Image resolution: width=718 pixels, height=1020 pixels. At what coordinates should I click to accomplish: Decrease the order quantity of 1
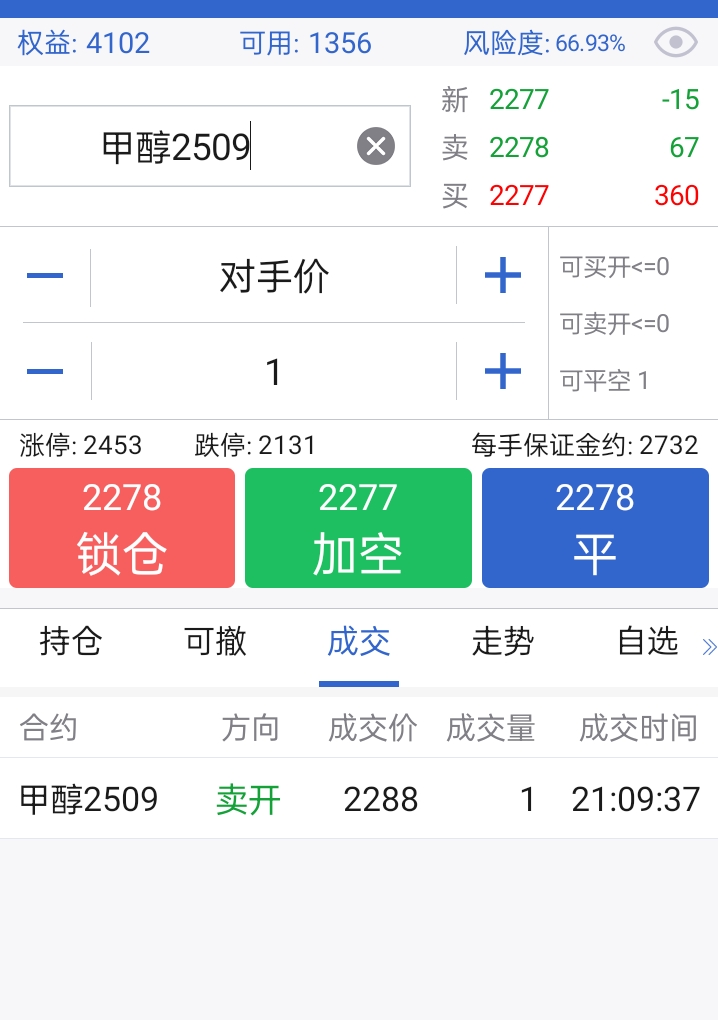point(45,372)
